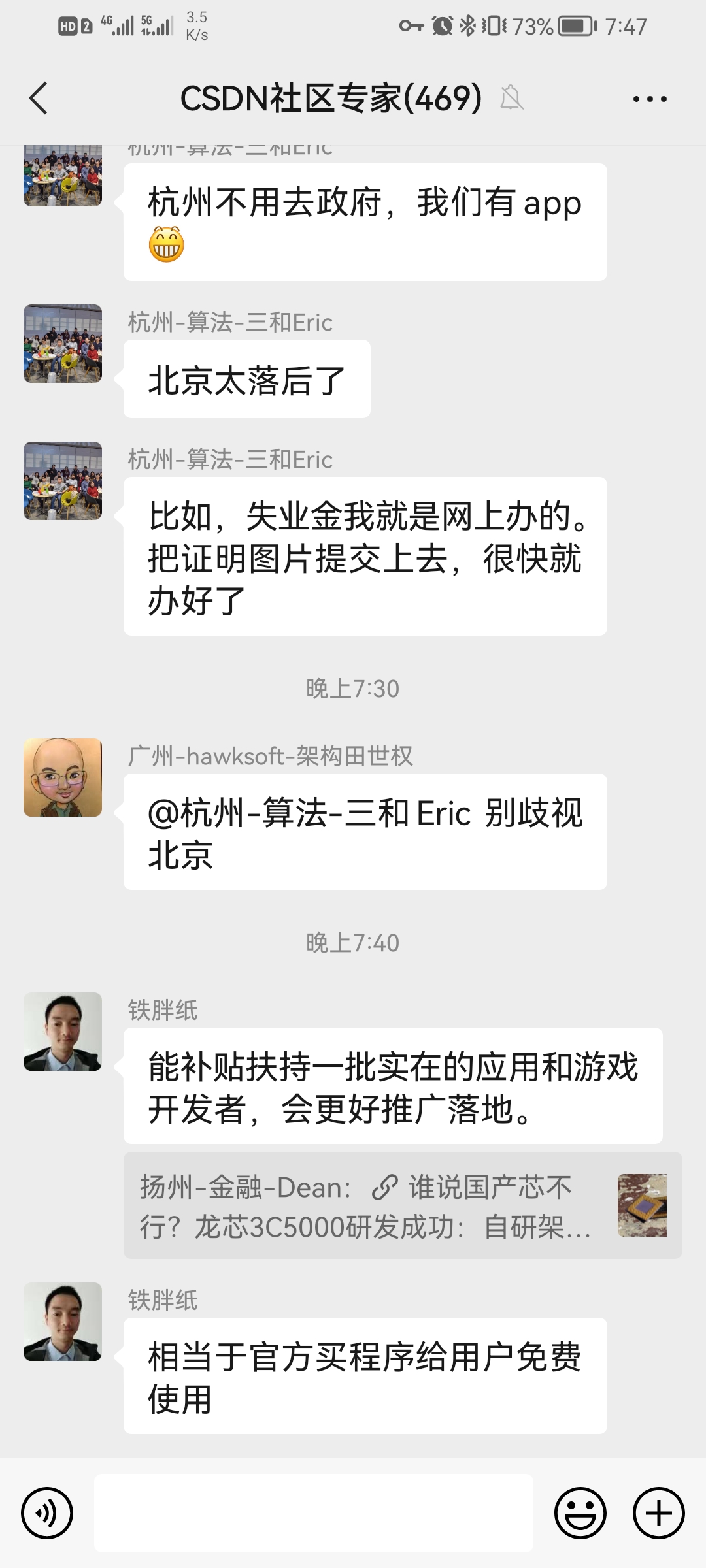Open 铁胖纸's avatar beside the 能补贴扶持 message
The image size is (706, 1568).
(x=63, y=1032)
